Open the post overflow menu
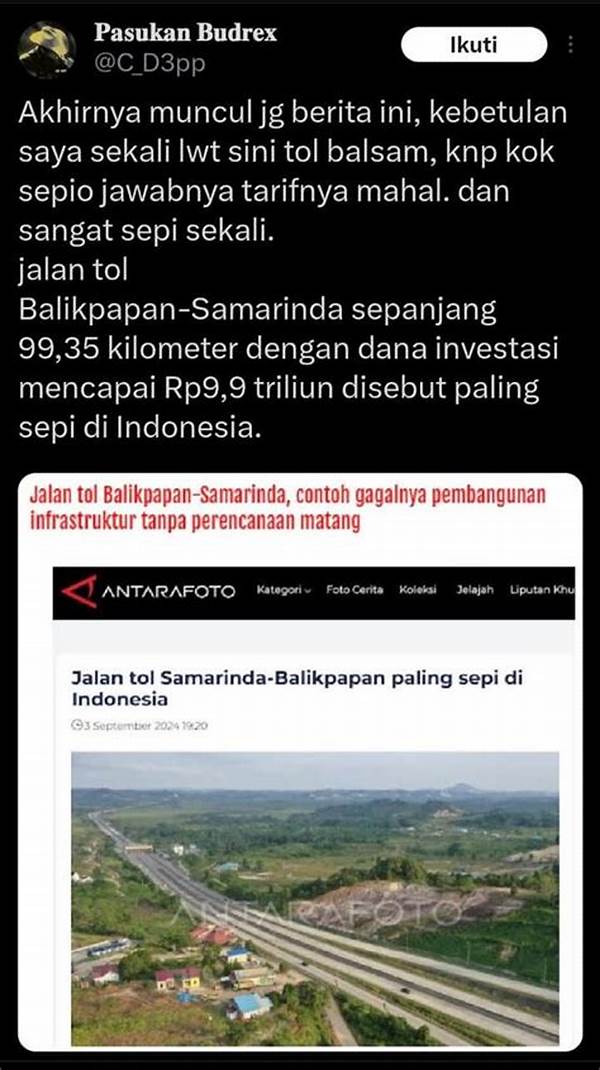600x1070 pixels. [x=571, y=45]
